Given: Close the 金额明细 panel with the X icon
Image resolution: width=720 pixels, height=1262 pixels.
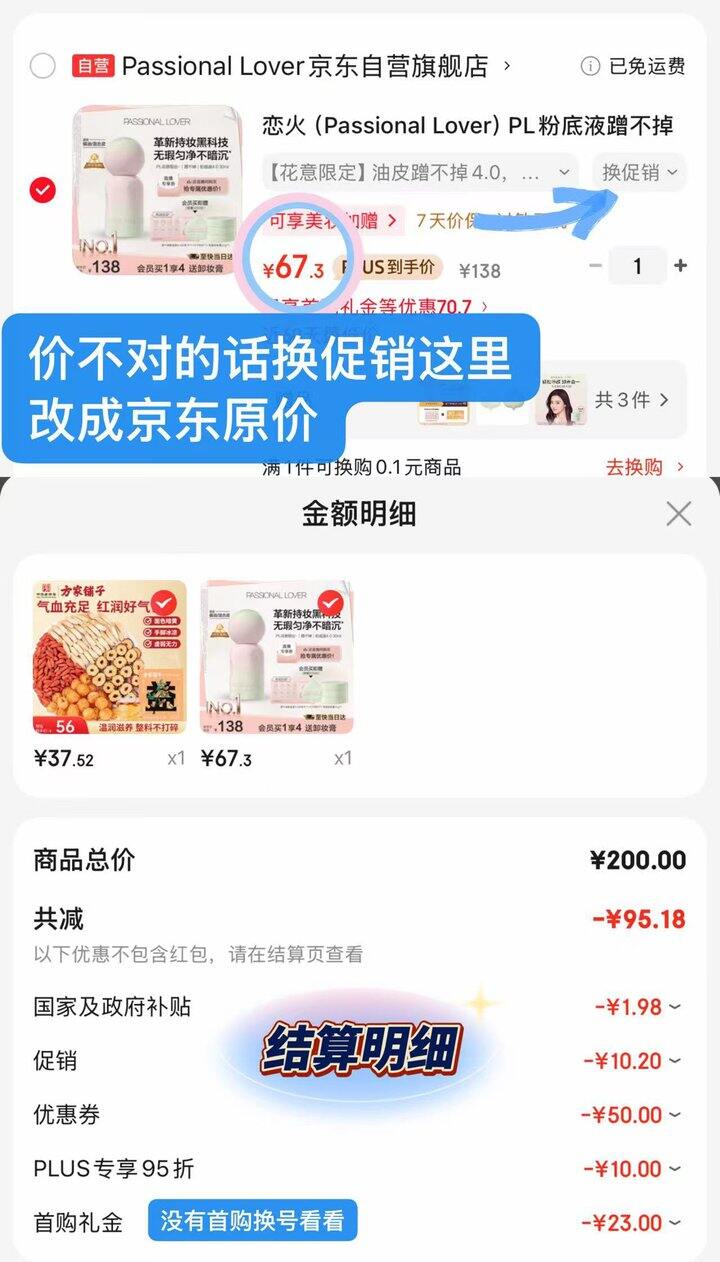Looking at the screenshot, I should [679, 513].
